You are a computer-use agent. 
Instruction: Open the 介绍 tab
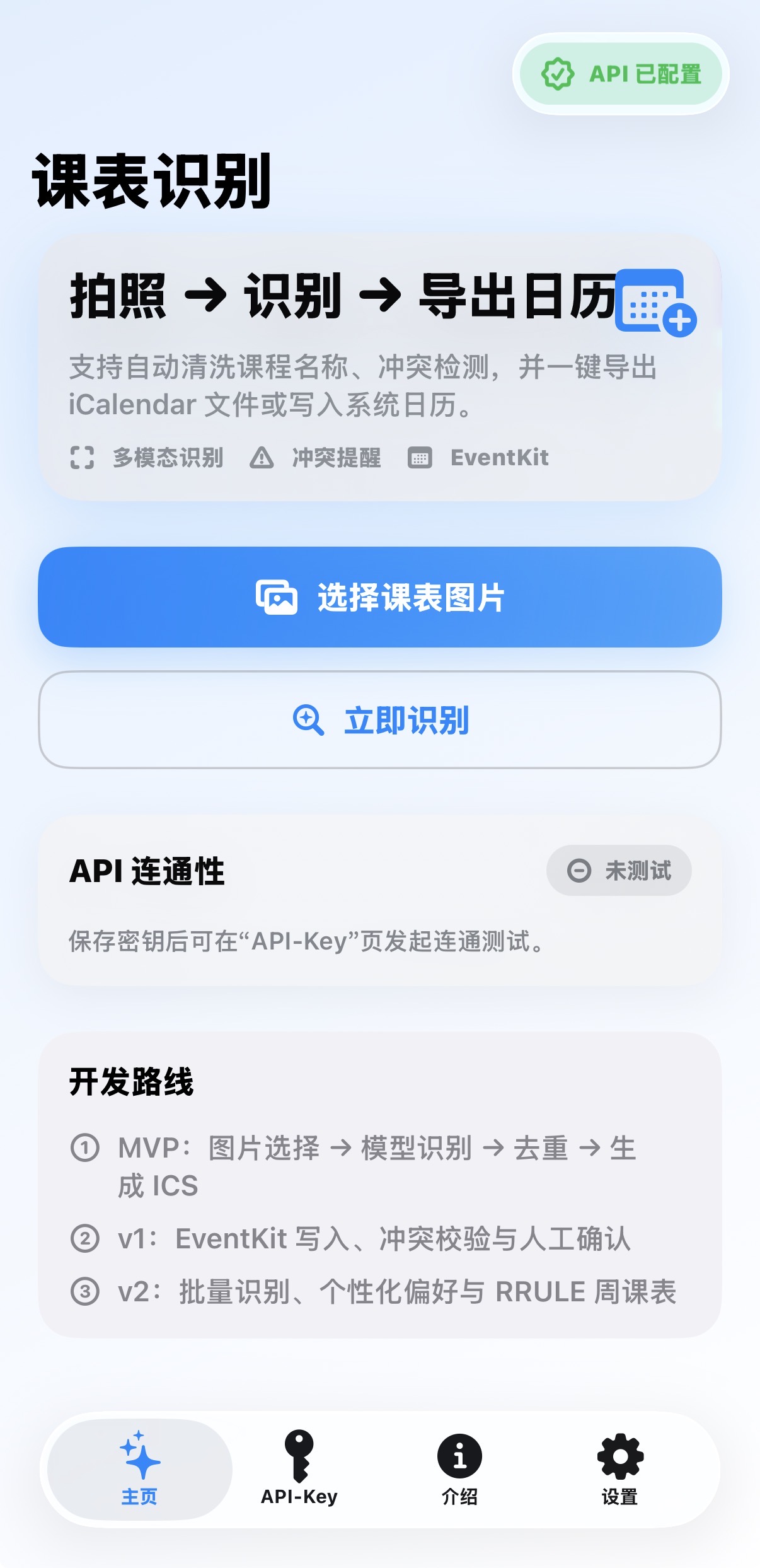(459, 1470)
